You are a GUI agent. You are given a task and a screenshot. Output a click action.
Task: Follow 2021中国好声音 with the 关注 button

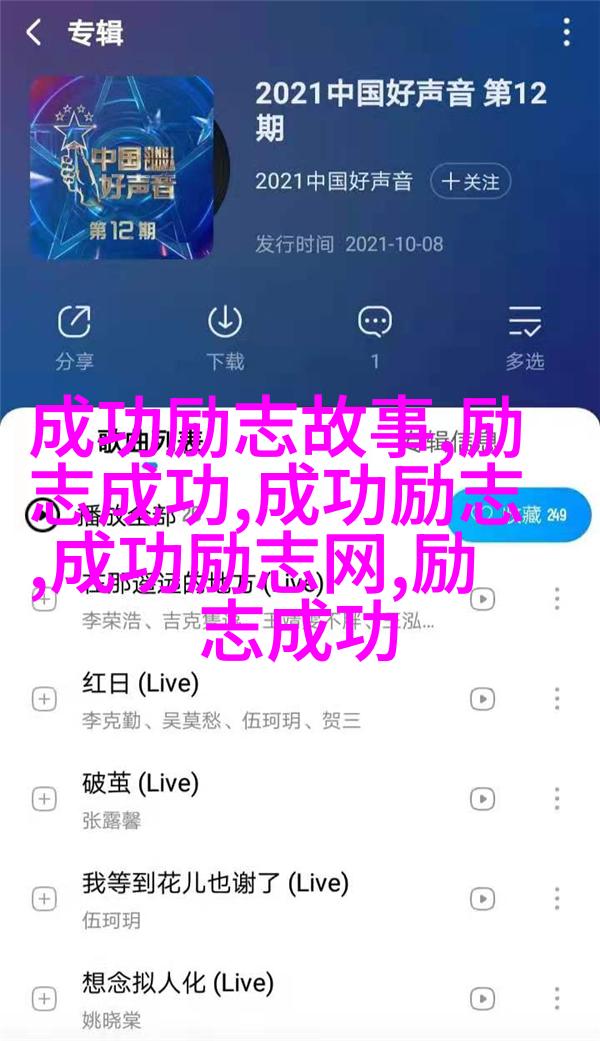(470, 182)
